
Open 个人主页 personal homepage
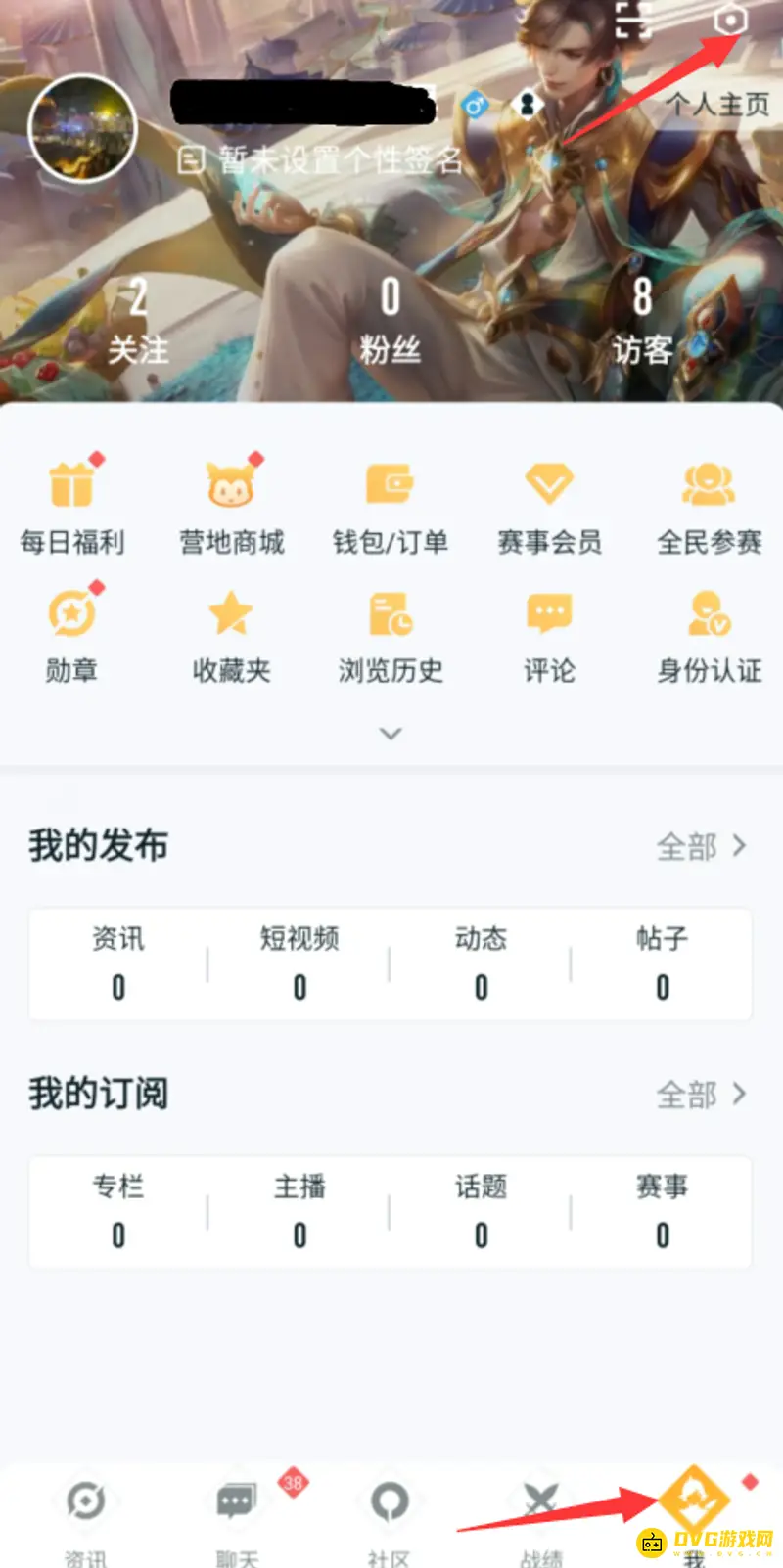717,105
